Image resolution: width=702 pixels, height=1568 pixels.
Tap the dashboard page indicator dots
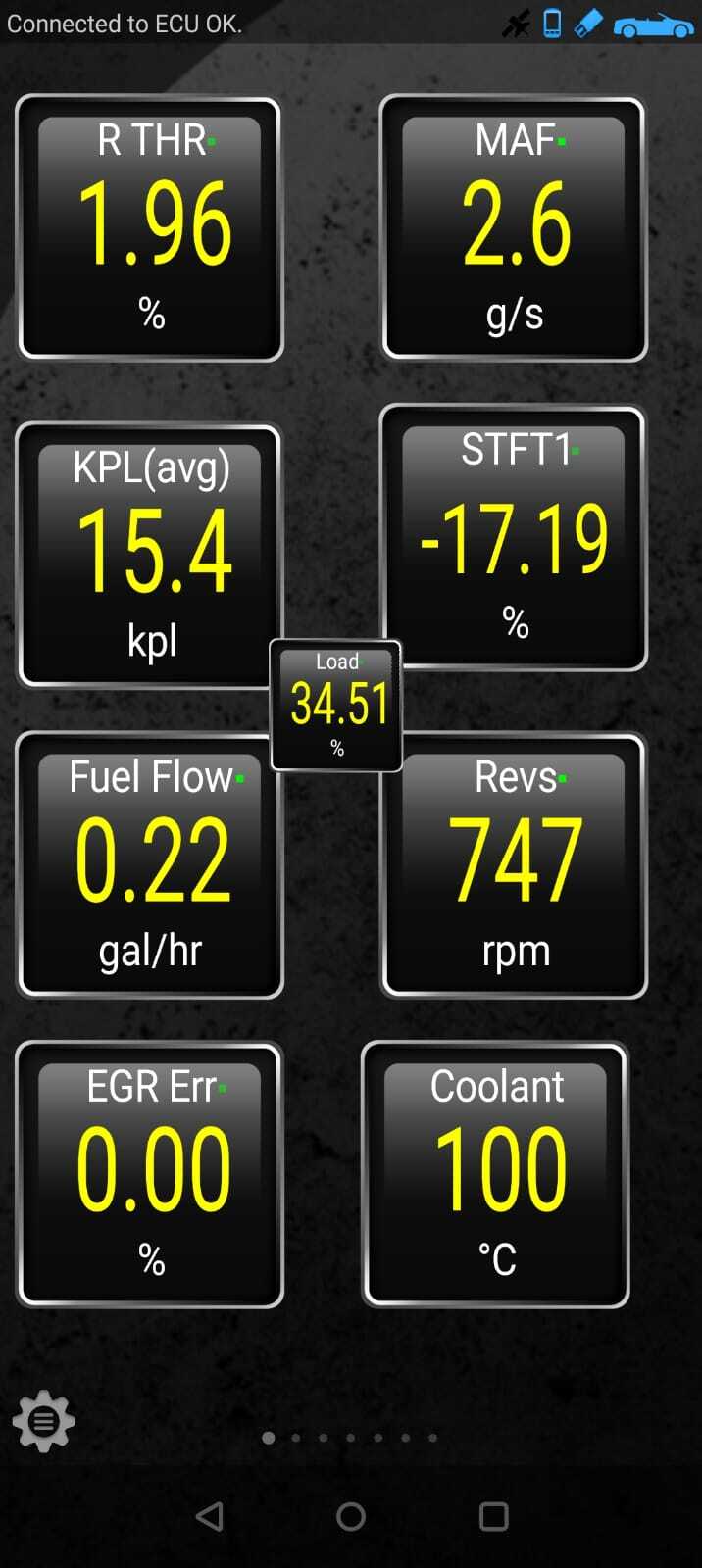[x=350, y=1438]
